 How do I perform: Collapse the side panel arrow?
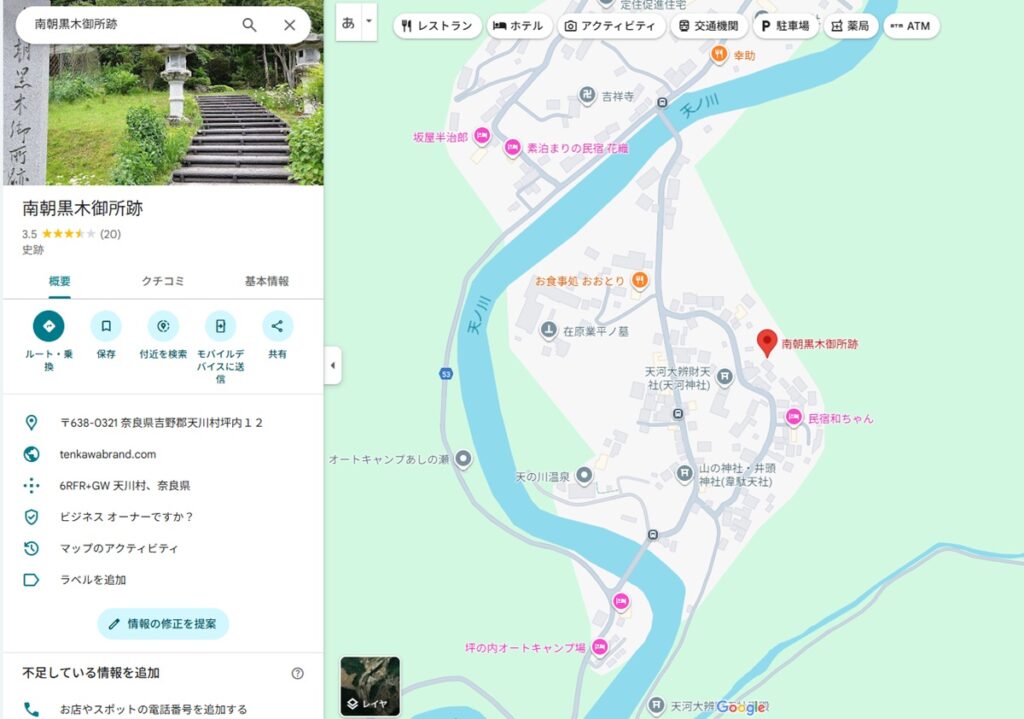pos(332,366)
